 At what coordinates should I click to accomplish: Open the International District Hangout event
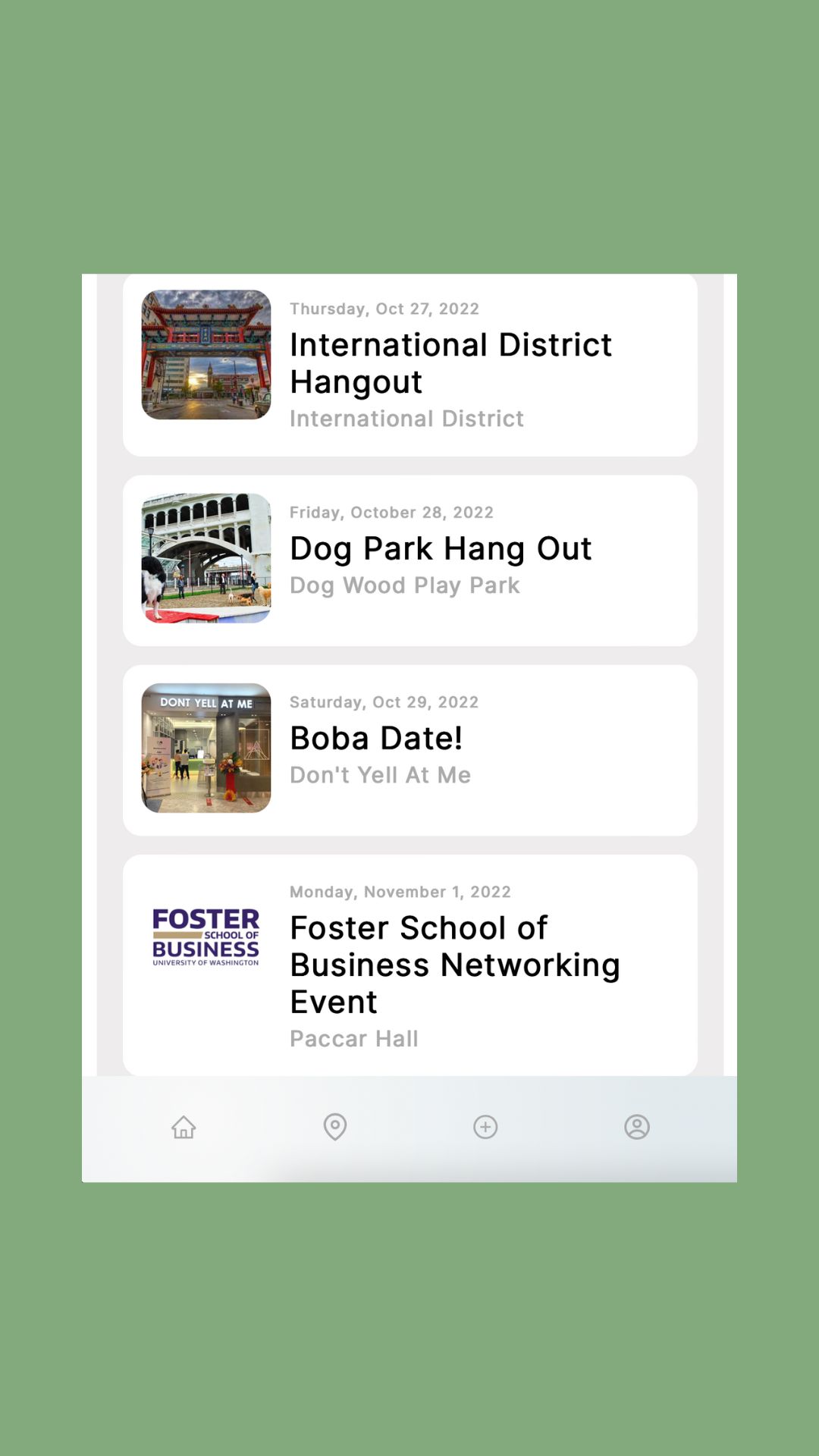coord(450,364)
